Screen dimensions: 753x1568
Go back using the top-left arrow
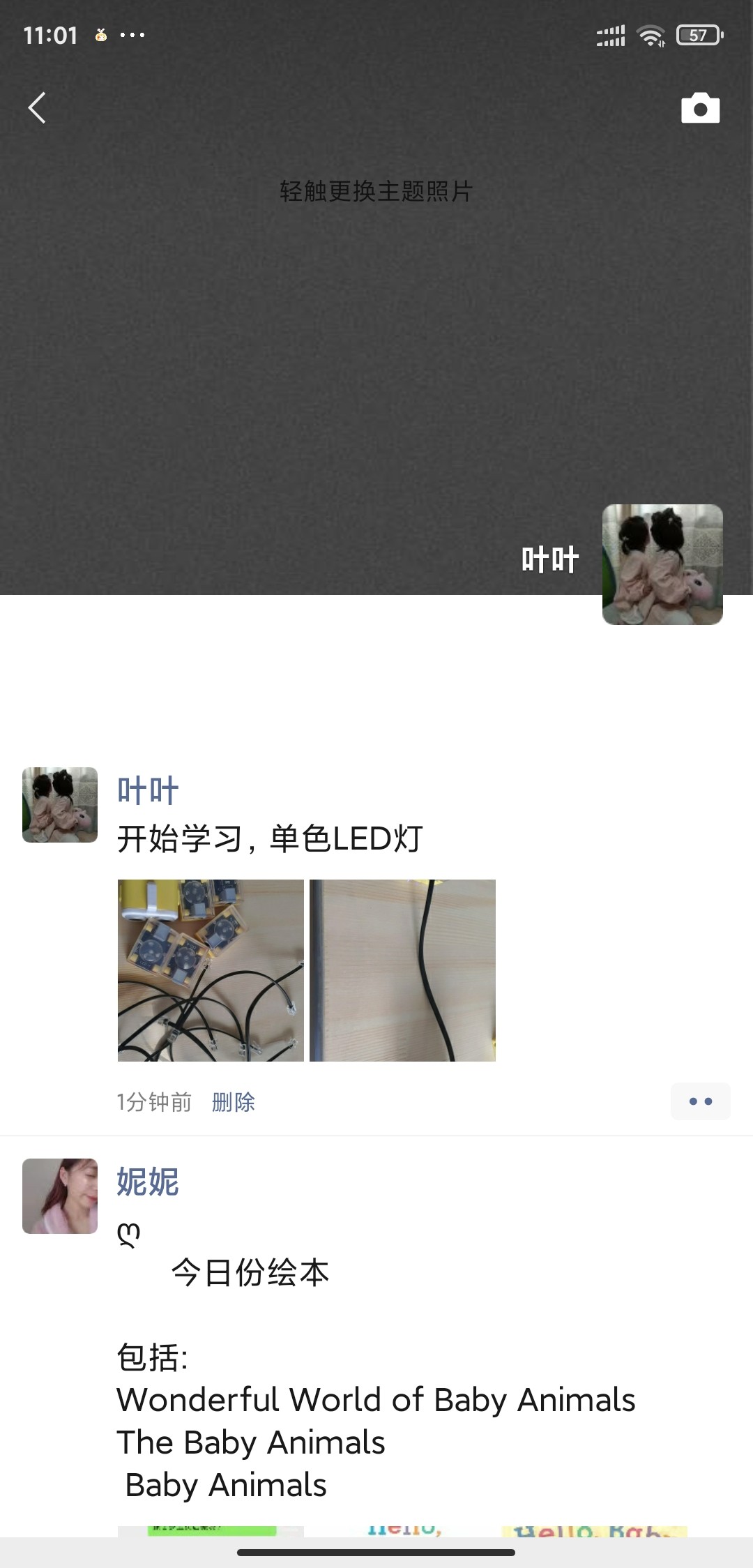coord(37,108)
